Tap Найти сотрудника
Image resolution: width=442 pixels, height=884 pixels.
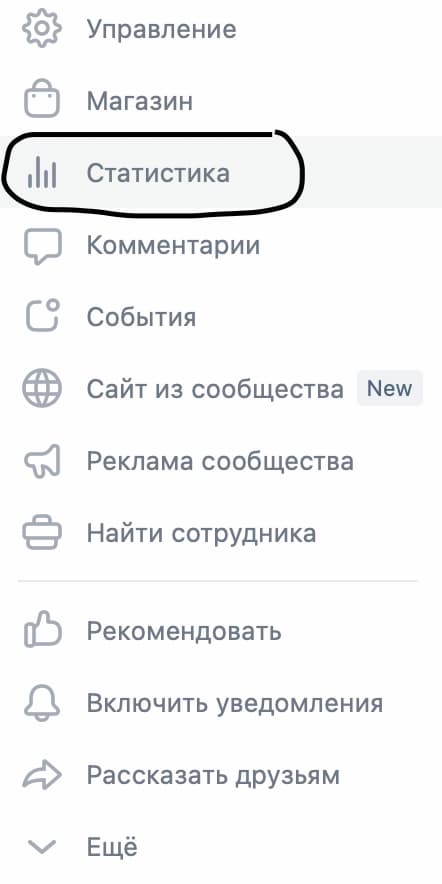point(221,533)
